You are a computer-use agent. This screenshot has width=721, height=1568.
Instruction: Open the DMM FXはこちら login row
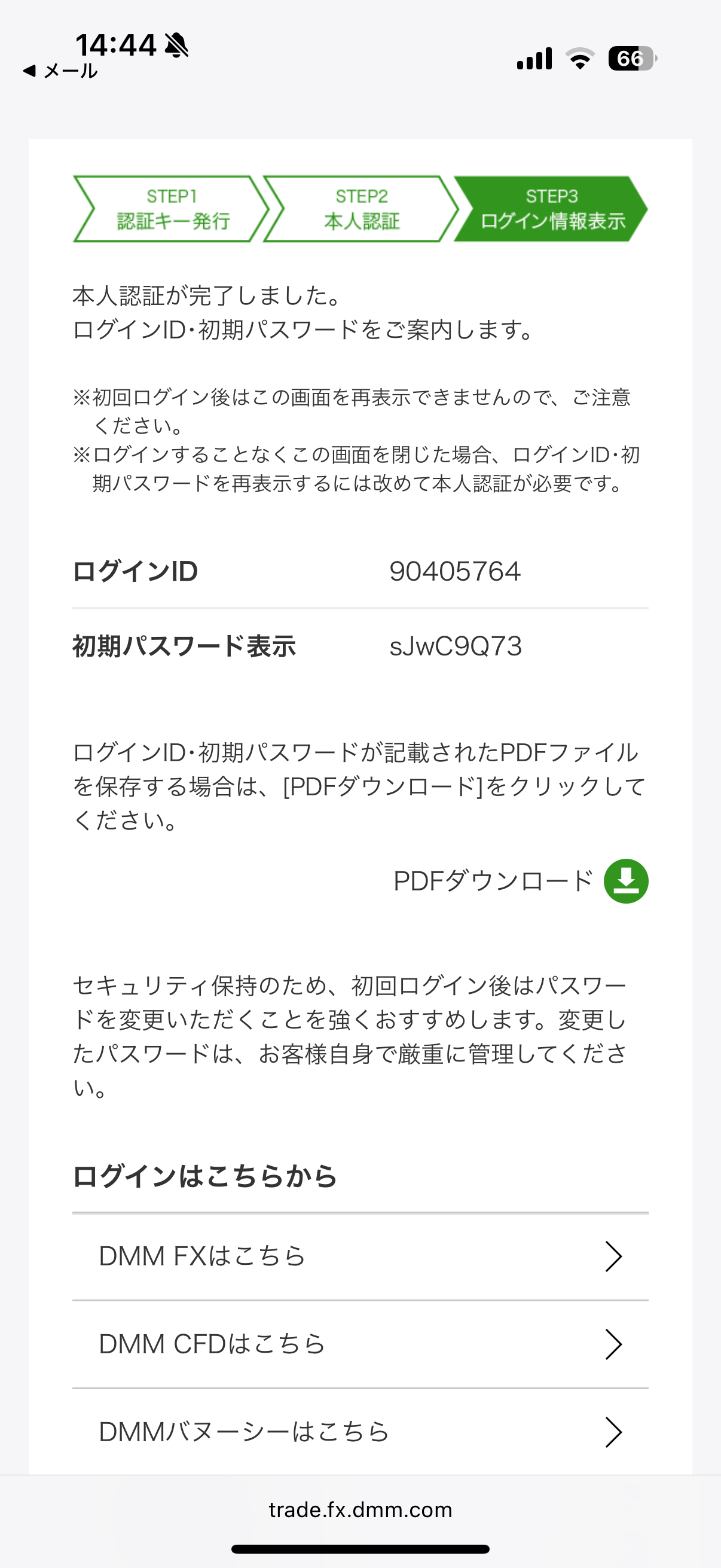pyautogui.click(x=360, y=1256)
